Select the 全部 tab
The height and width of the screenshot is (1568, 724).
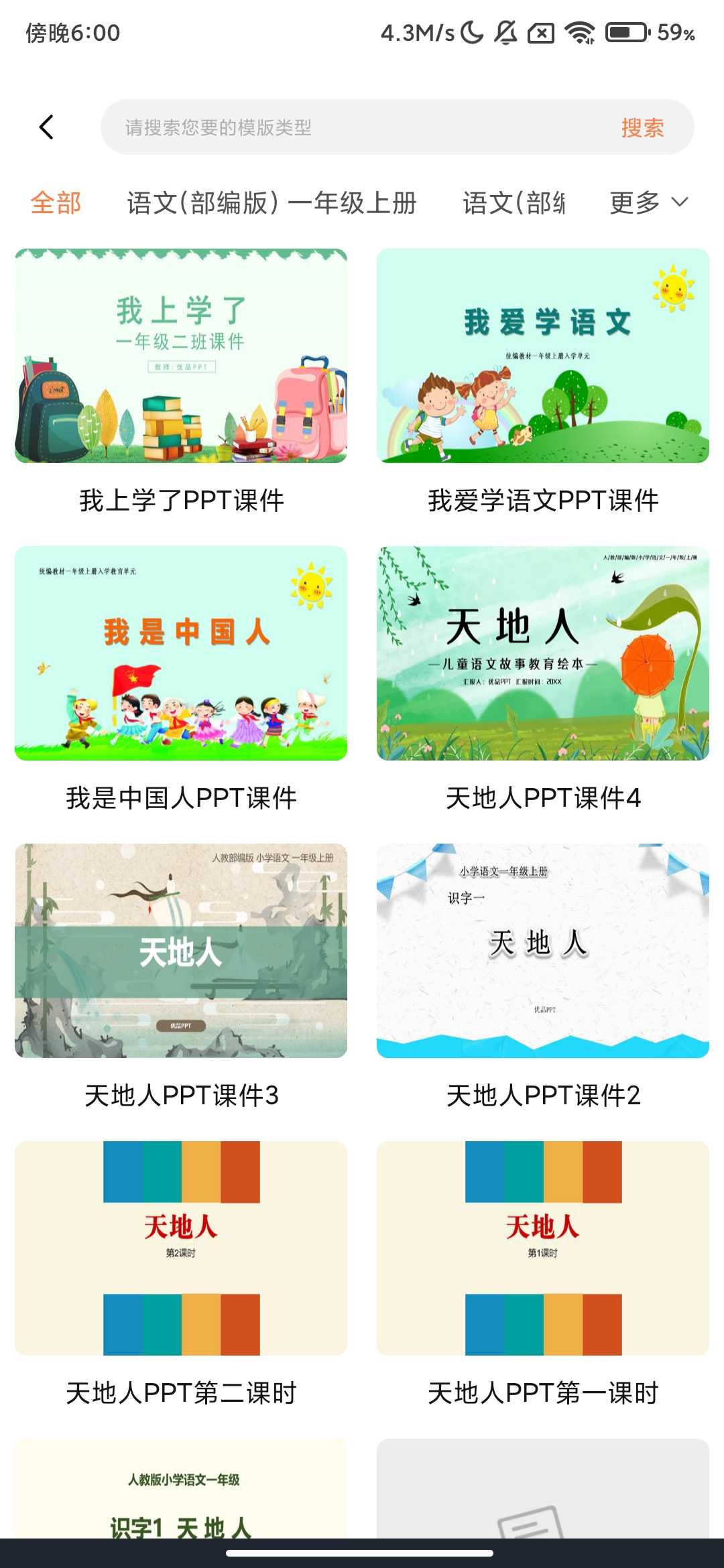pos(57,202)
